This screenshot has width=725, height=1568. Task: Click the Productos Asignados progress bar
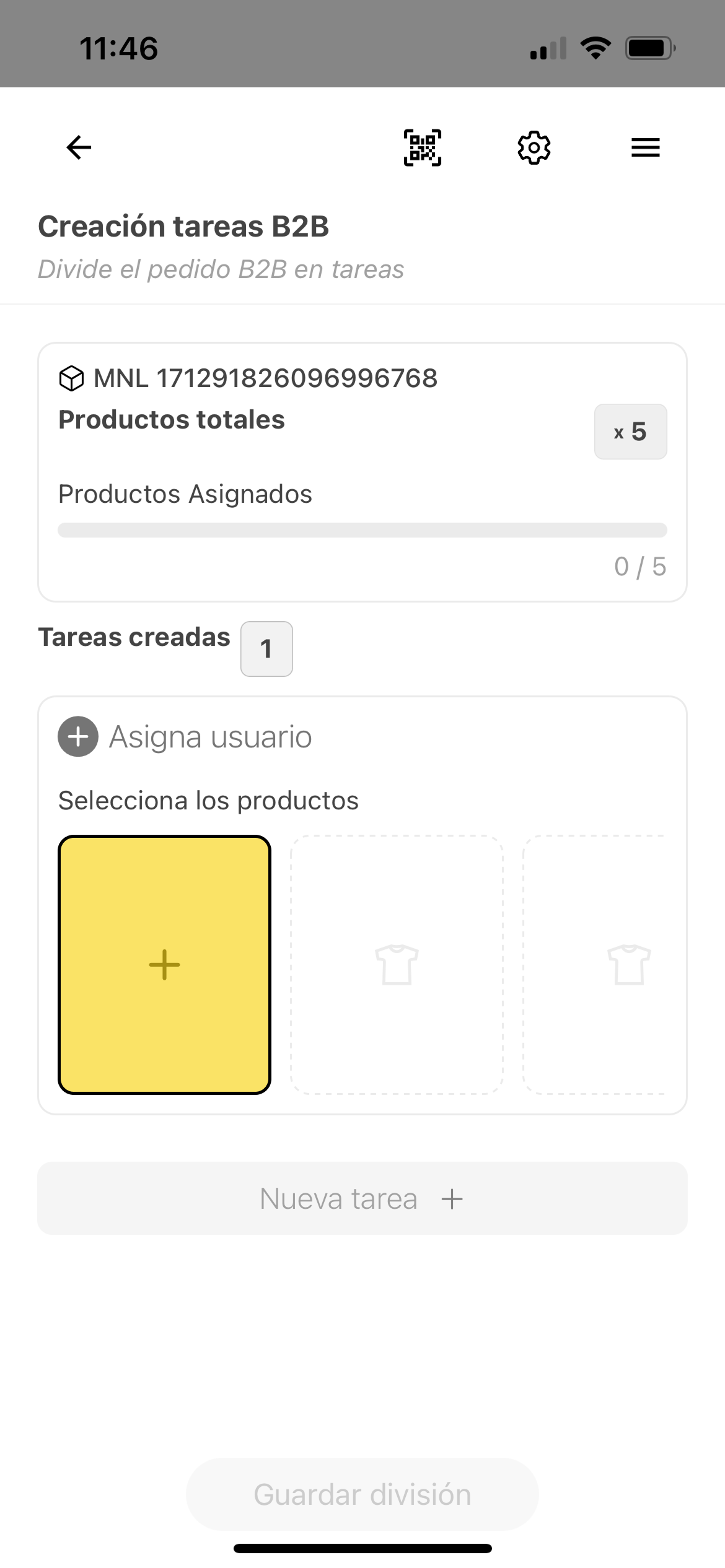[362, 529]
